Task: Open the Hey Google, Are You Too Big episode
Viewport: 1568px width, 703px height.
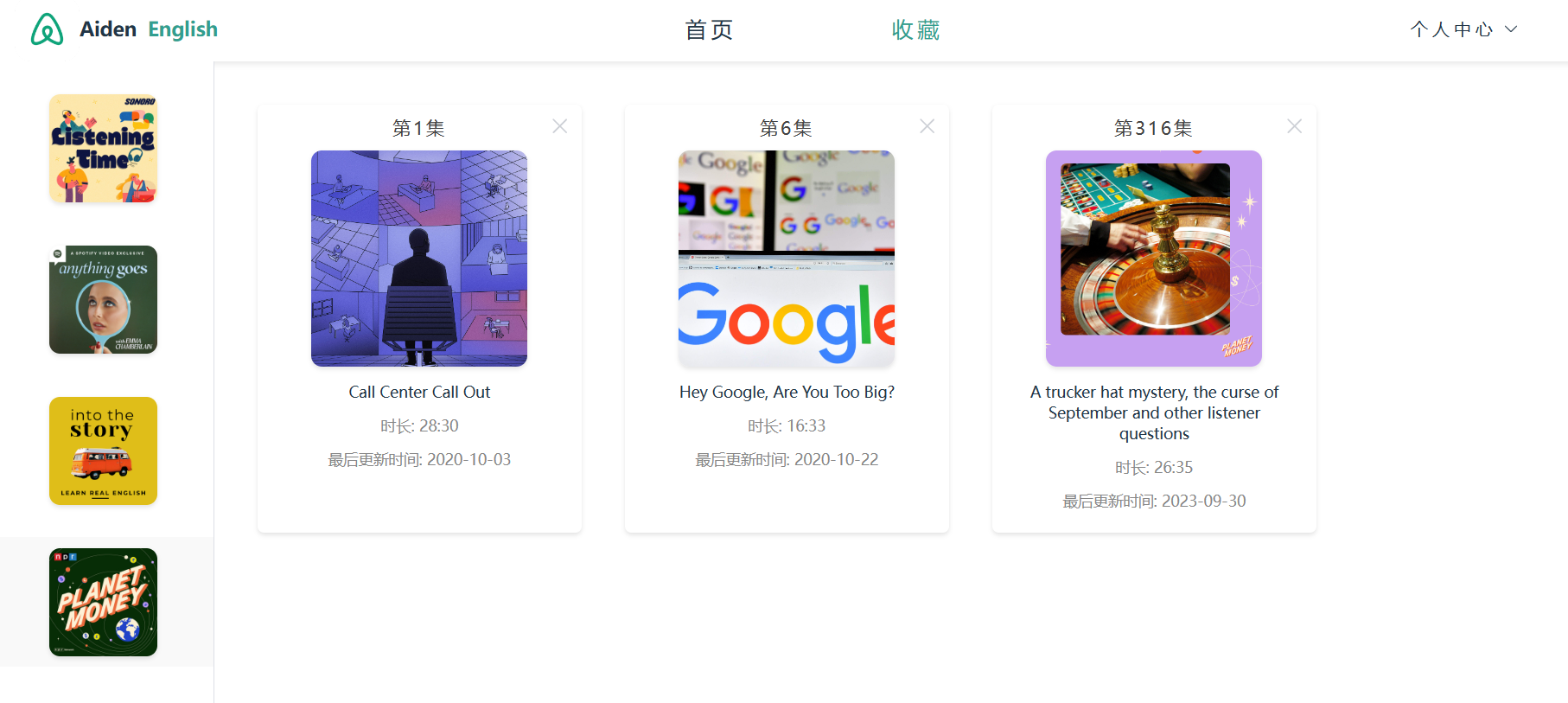Action: (x=787, y=259)
